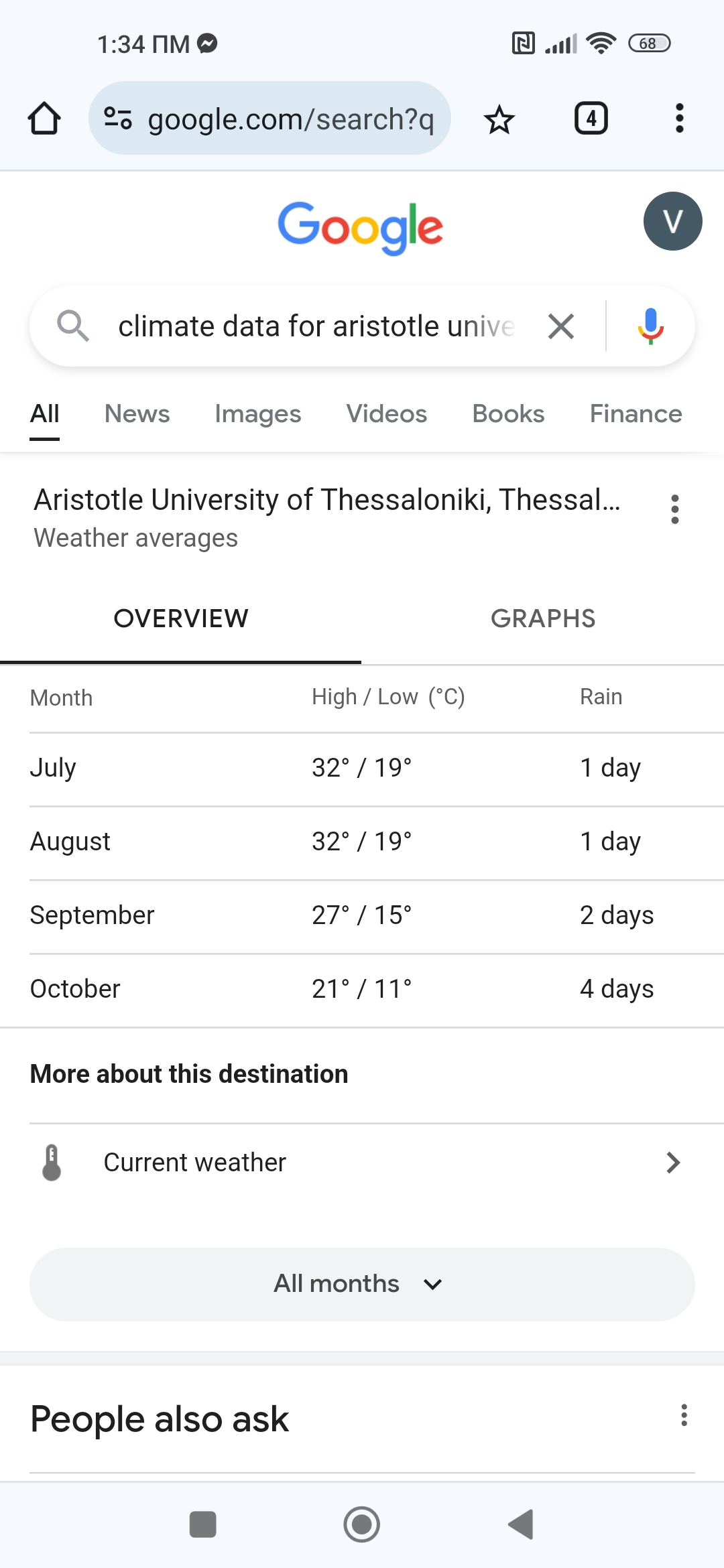This screenshot has width=724, height=1568.
Task: Open the tab switcher showing 4 tabs
Action: 591,119
